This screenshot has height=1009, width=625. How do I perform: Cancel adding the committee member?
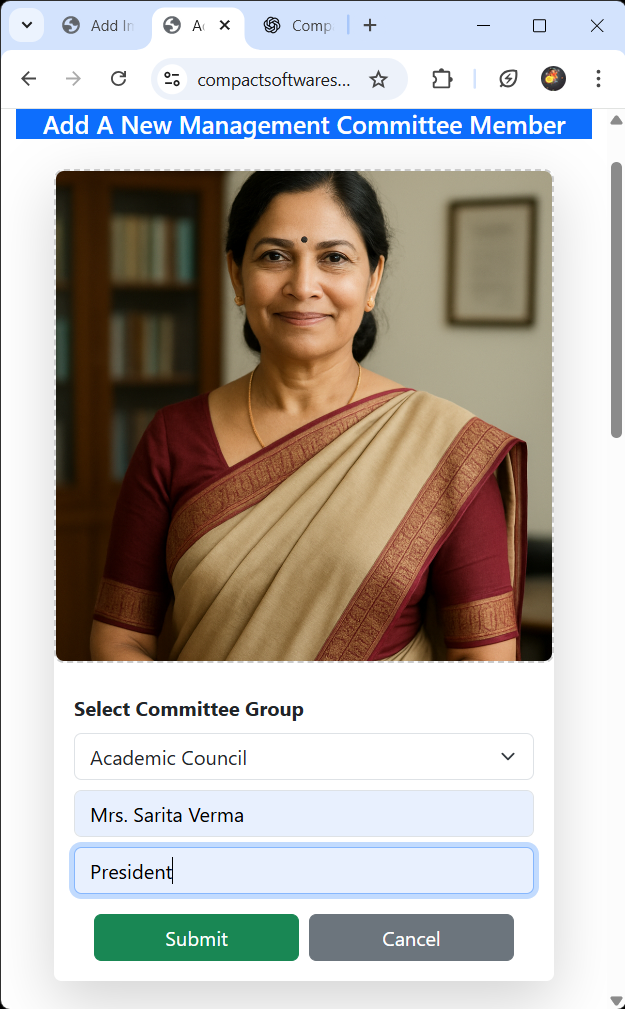411,938
